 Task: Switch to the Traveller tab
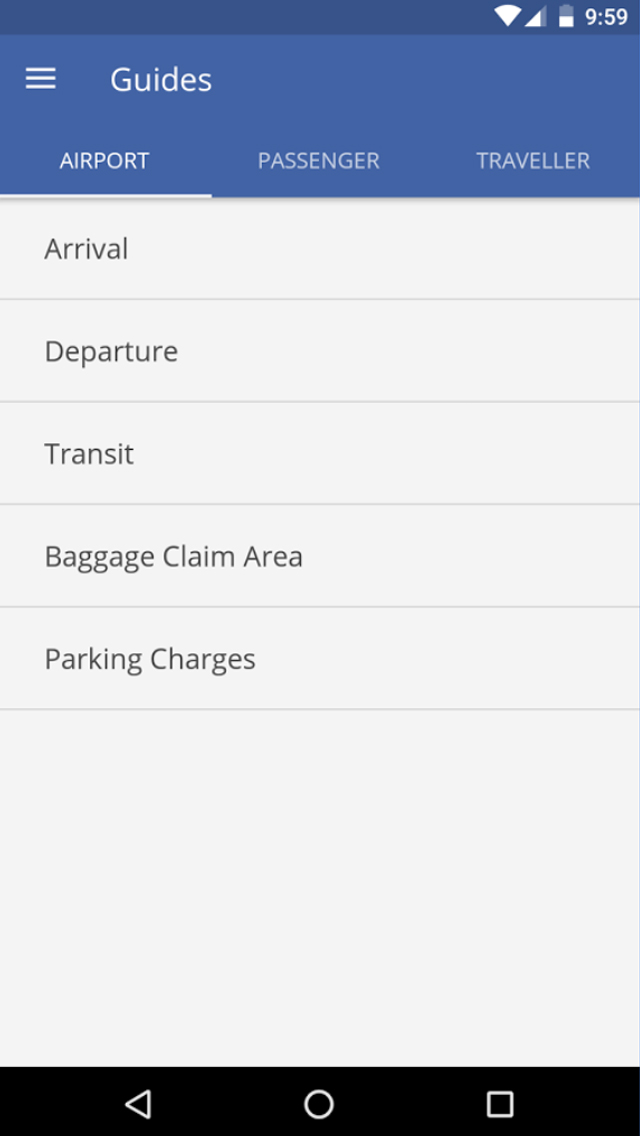coord(533,161)
